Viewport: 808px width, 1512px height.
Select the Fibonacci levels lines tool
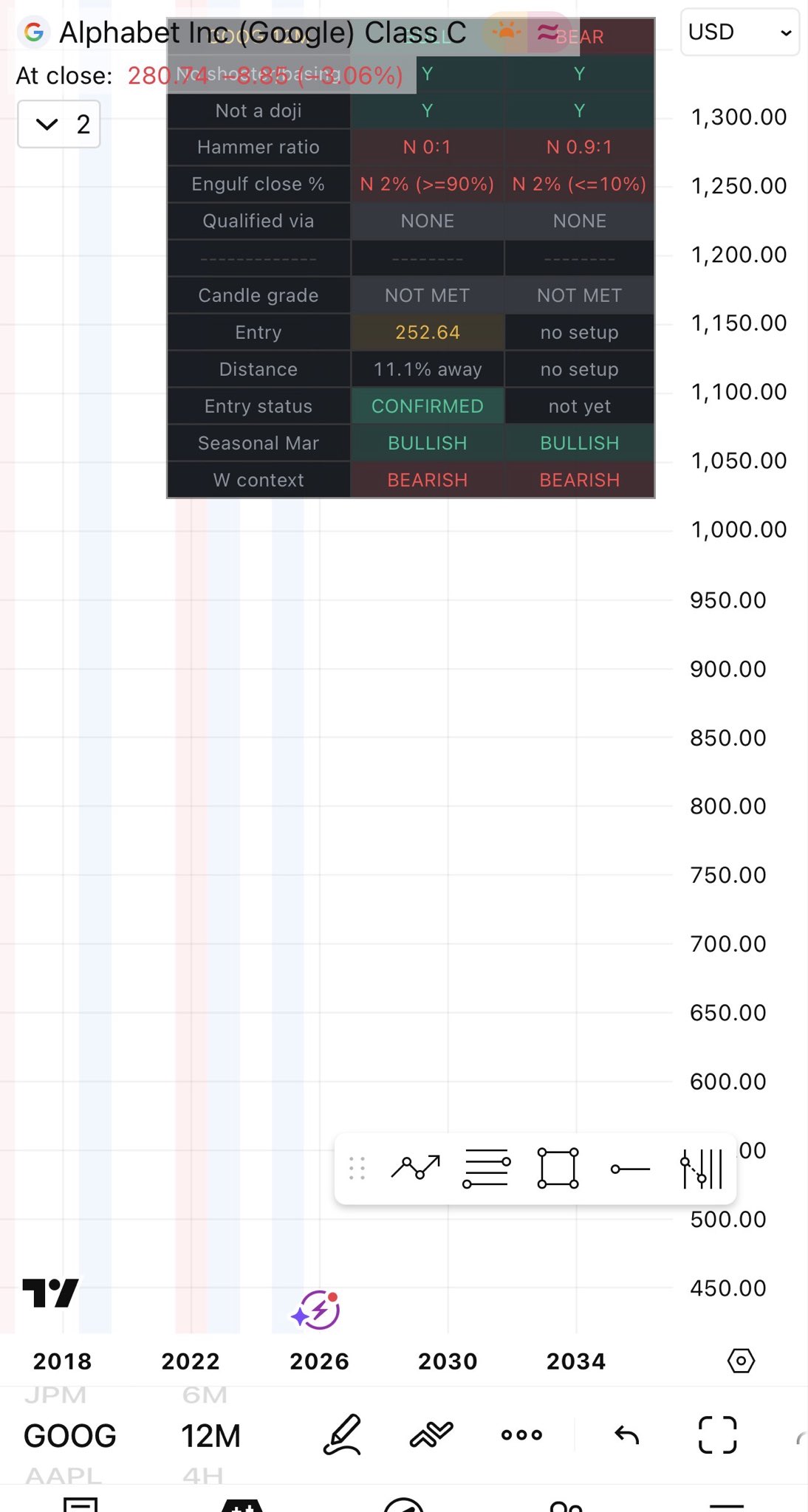pos(486,1169)
